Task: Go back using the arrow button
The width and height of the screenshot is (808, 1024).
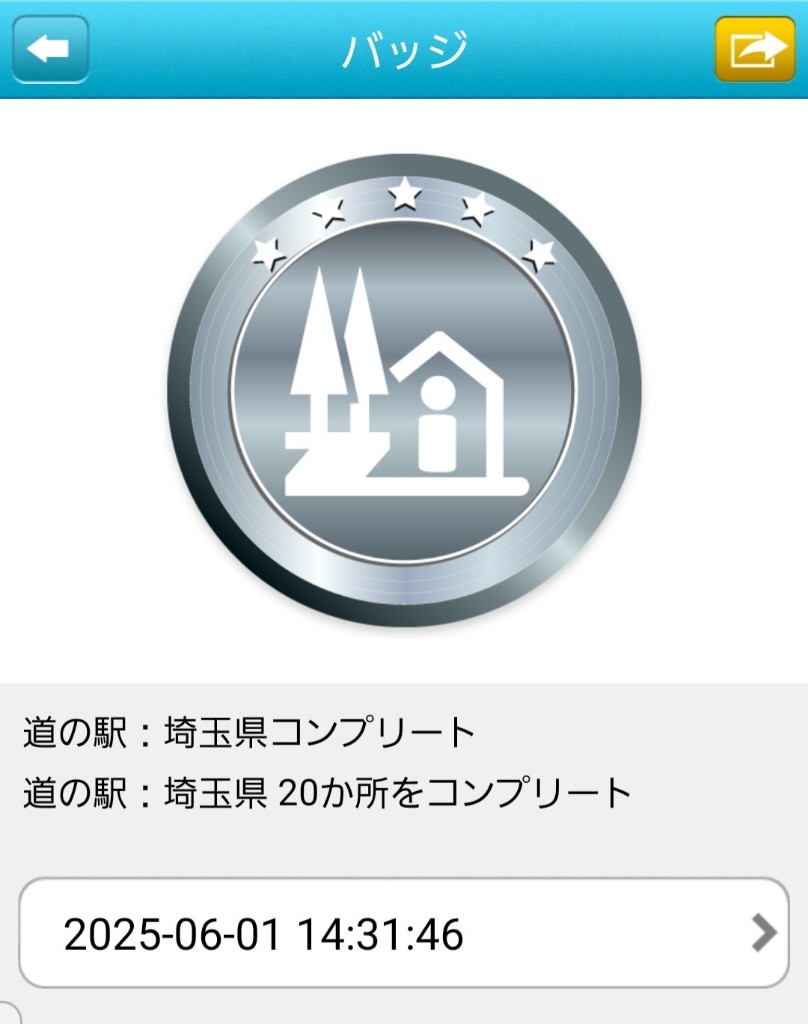Action: pos(49,49)
